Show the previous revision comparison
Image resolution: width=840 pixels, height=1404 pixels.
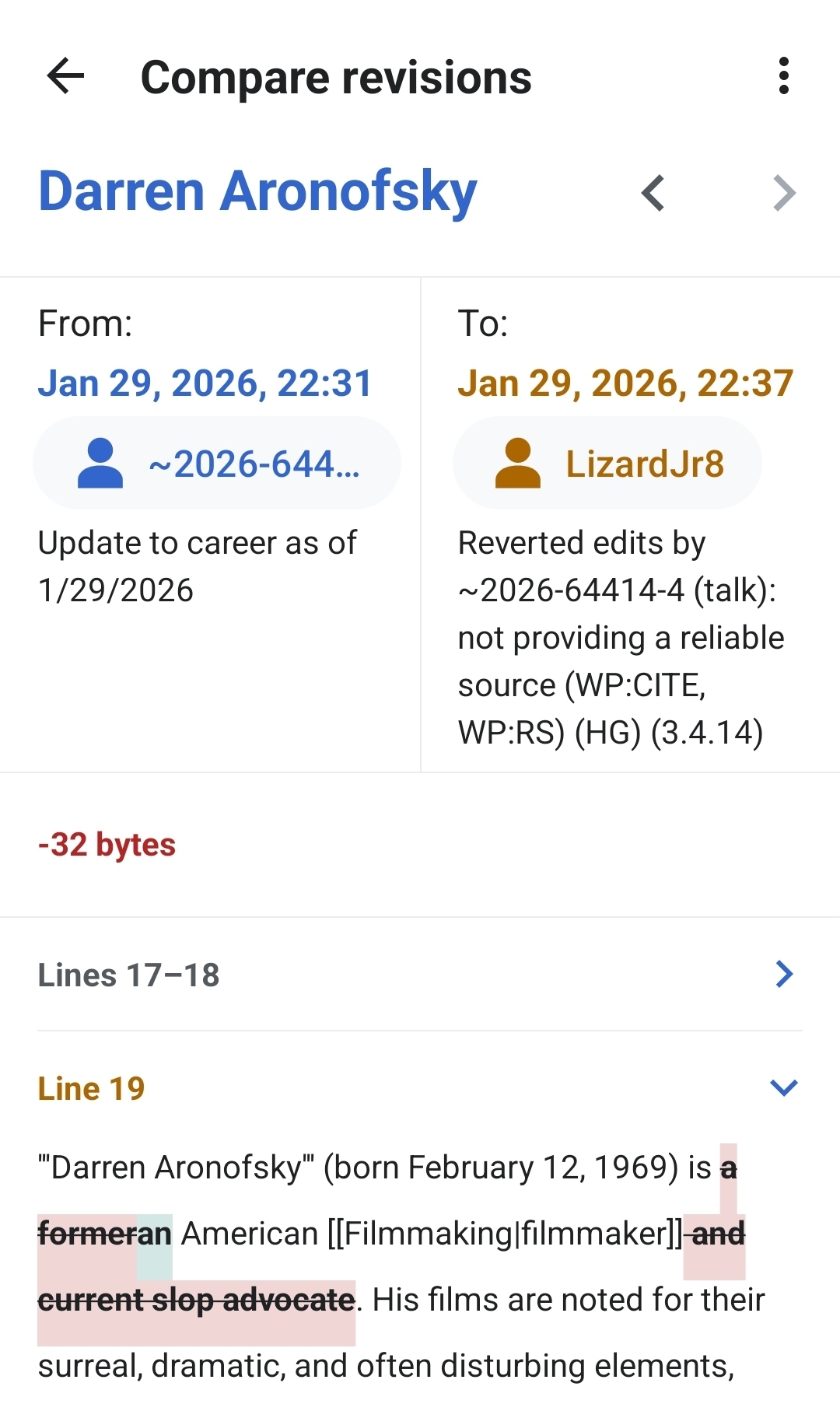click(653, 193)
